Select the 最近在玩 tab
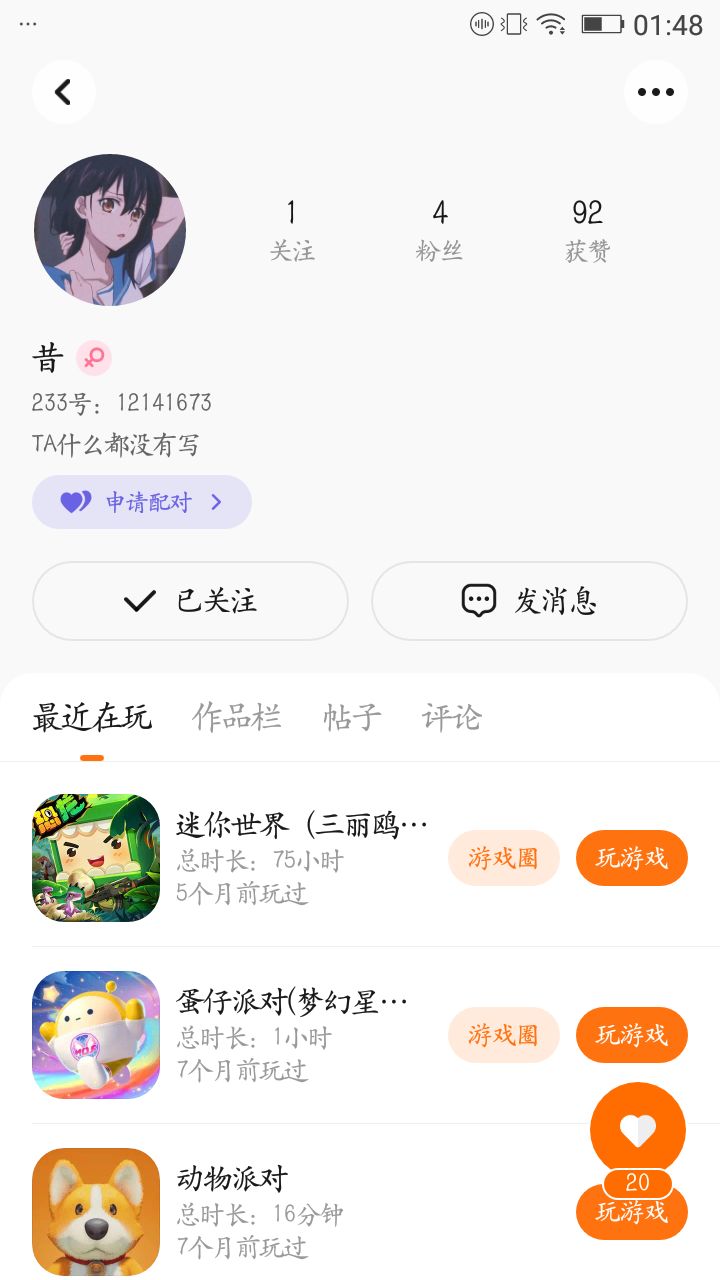 [x=92, y=717]
